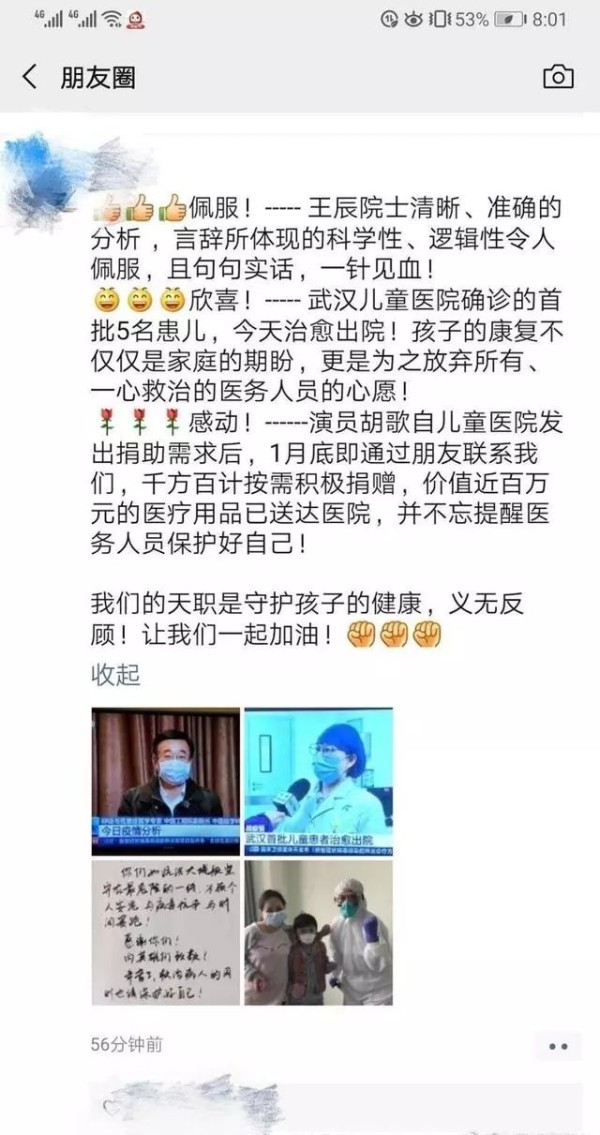The width and height of the screenshot is (600, 1135).
Task: Collapse the post text with 收起
Action: [115, 675]
